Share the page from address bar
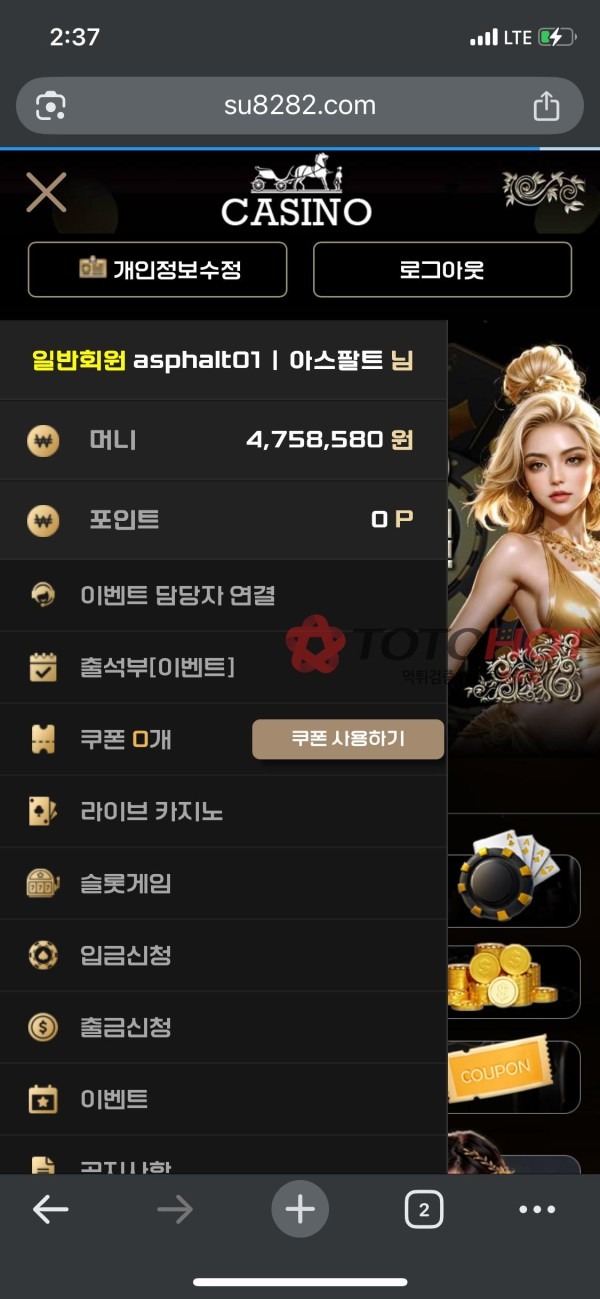 [546, 106]
